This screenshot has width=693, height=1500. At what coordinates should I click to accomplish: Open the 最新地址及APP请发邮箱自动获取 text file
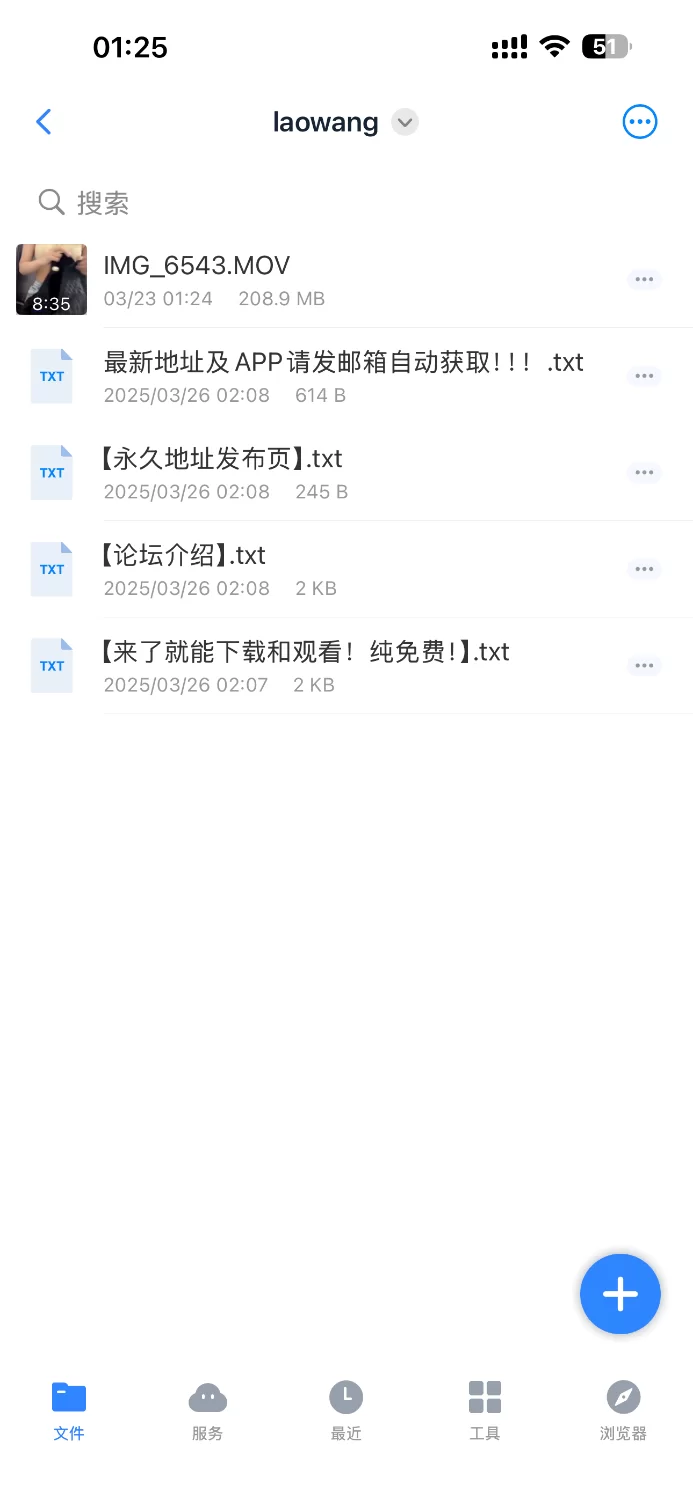coord(340,375)
